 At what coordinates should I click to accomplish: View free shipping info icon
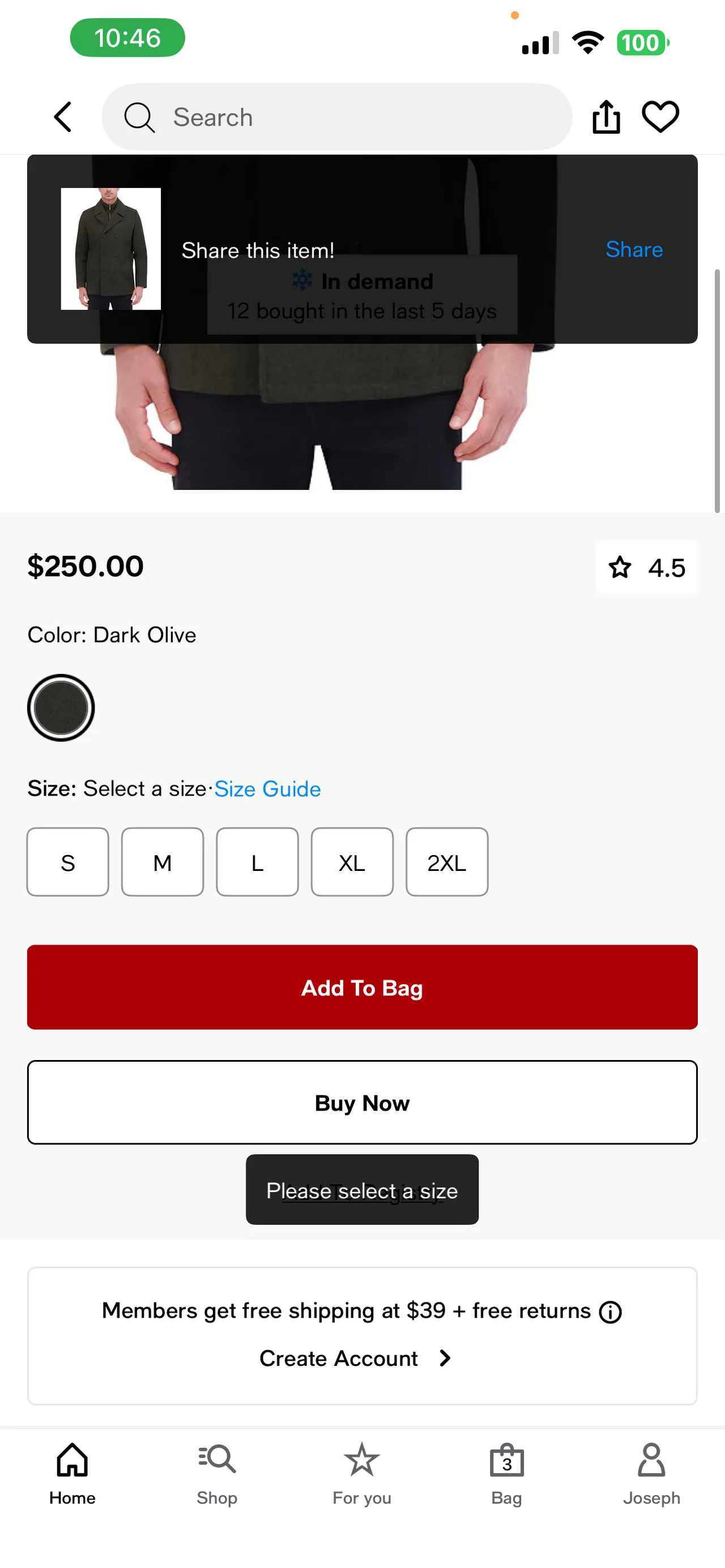click(x=610, y=1311)
